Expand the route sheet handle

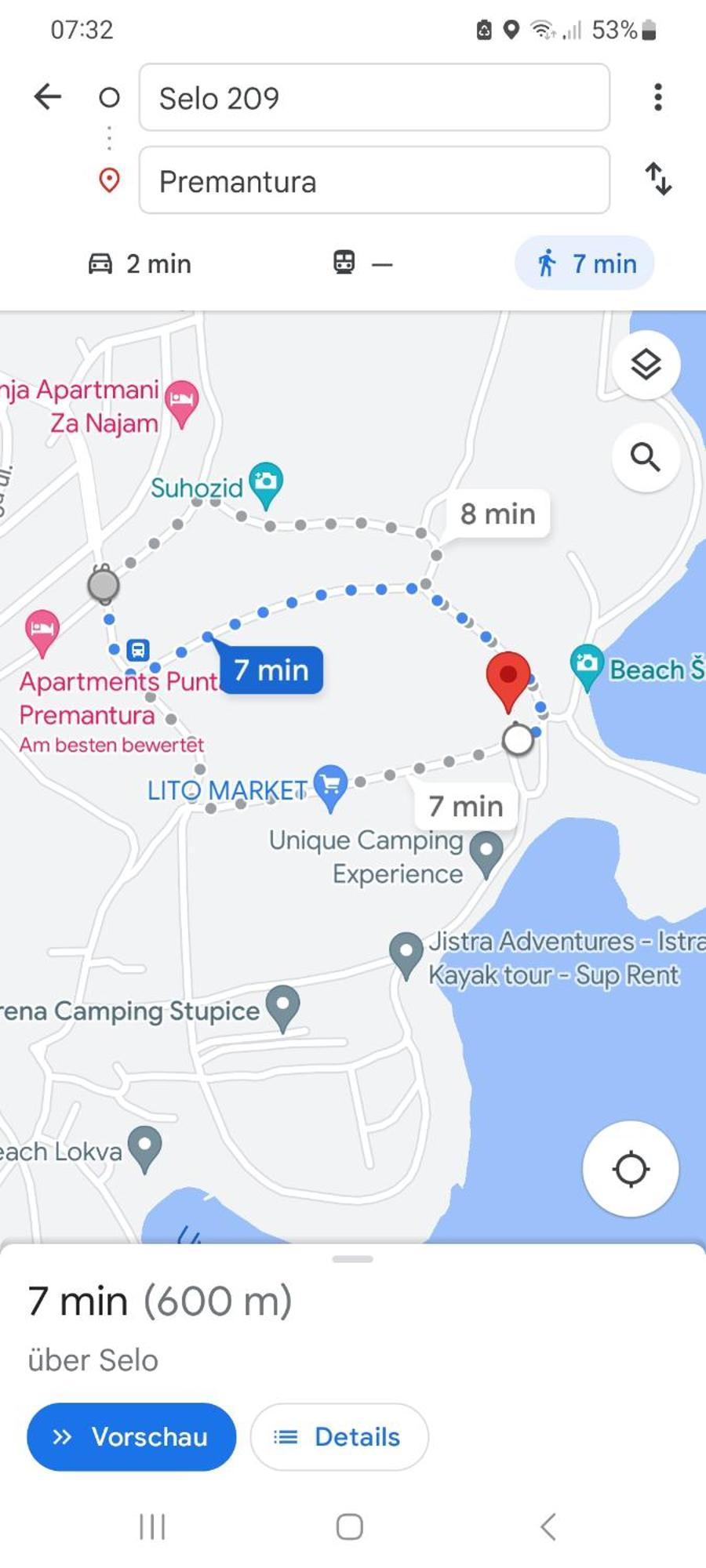[x=352, y=1259]
